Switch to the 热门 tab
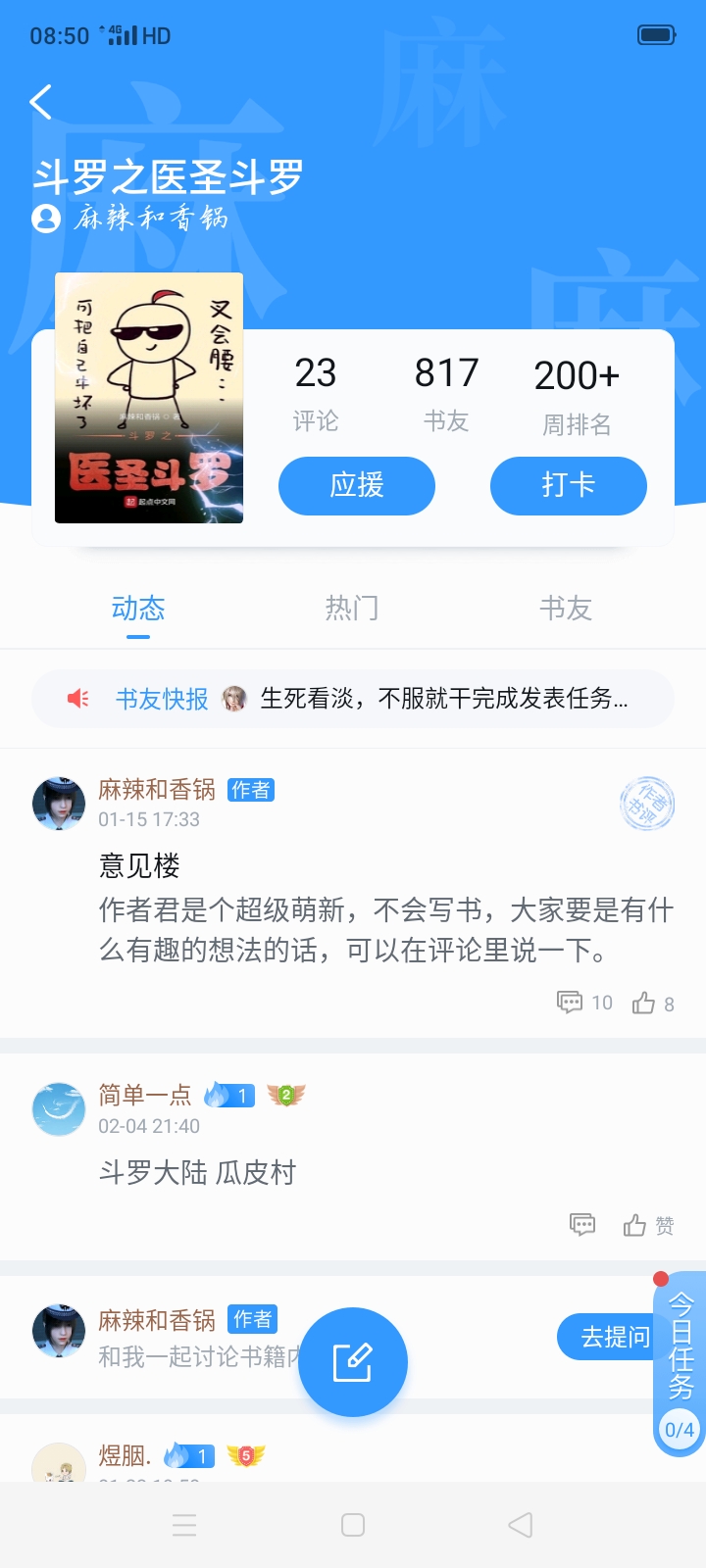Viewport: 706px width, 1568px height. pos(352,609)
